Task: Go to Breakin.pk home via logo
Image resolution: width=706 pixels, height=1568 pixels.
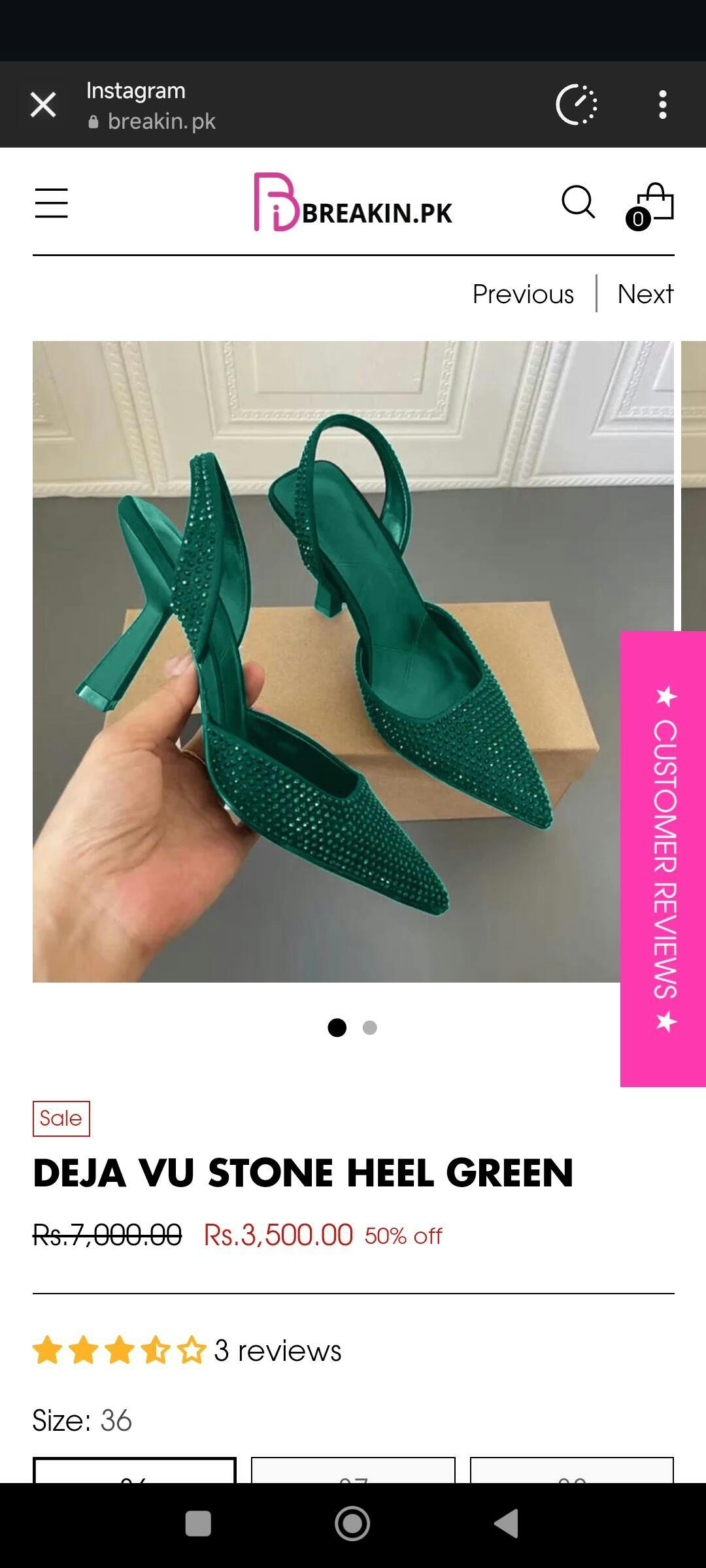Action: [x=353, y=203]
